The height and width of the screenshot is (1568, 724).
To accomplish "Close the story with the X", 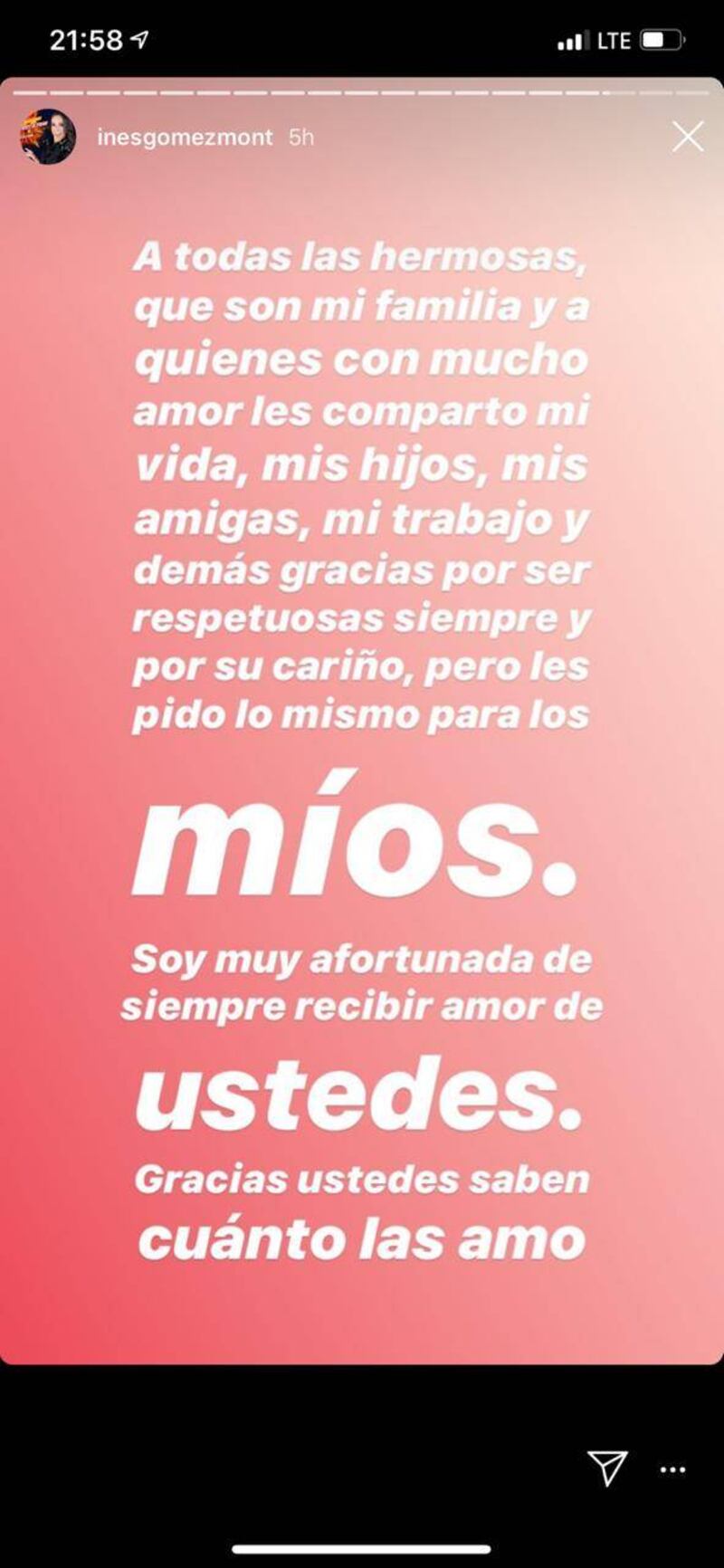I will pos(688,137).
